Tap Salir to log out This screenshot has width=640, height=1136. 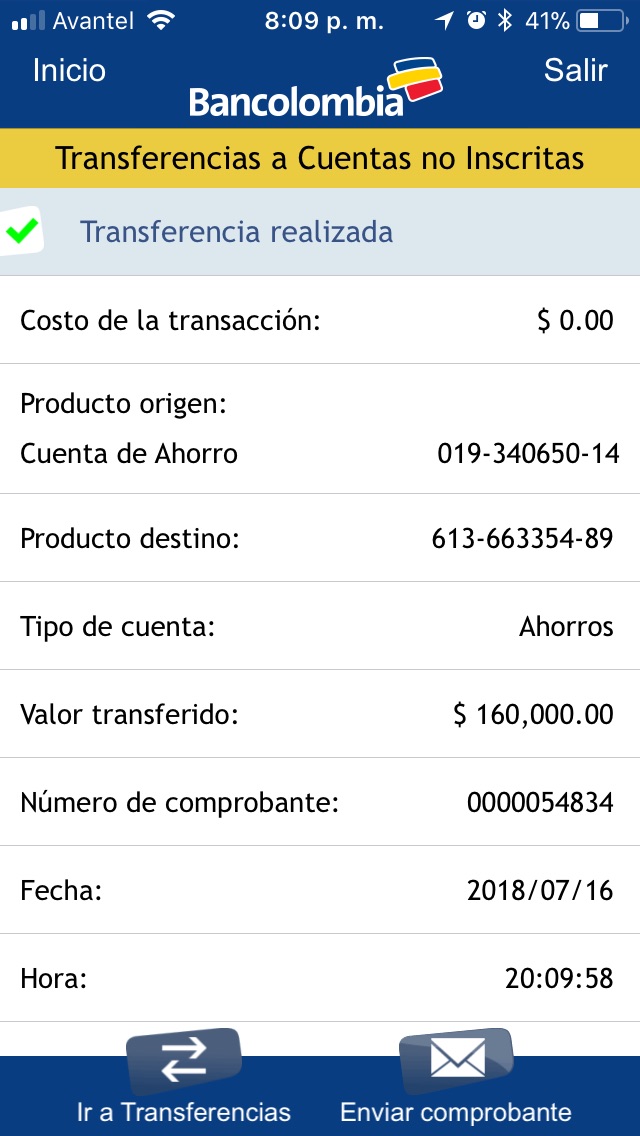click(x=575, y=71)
